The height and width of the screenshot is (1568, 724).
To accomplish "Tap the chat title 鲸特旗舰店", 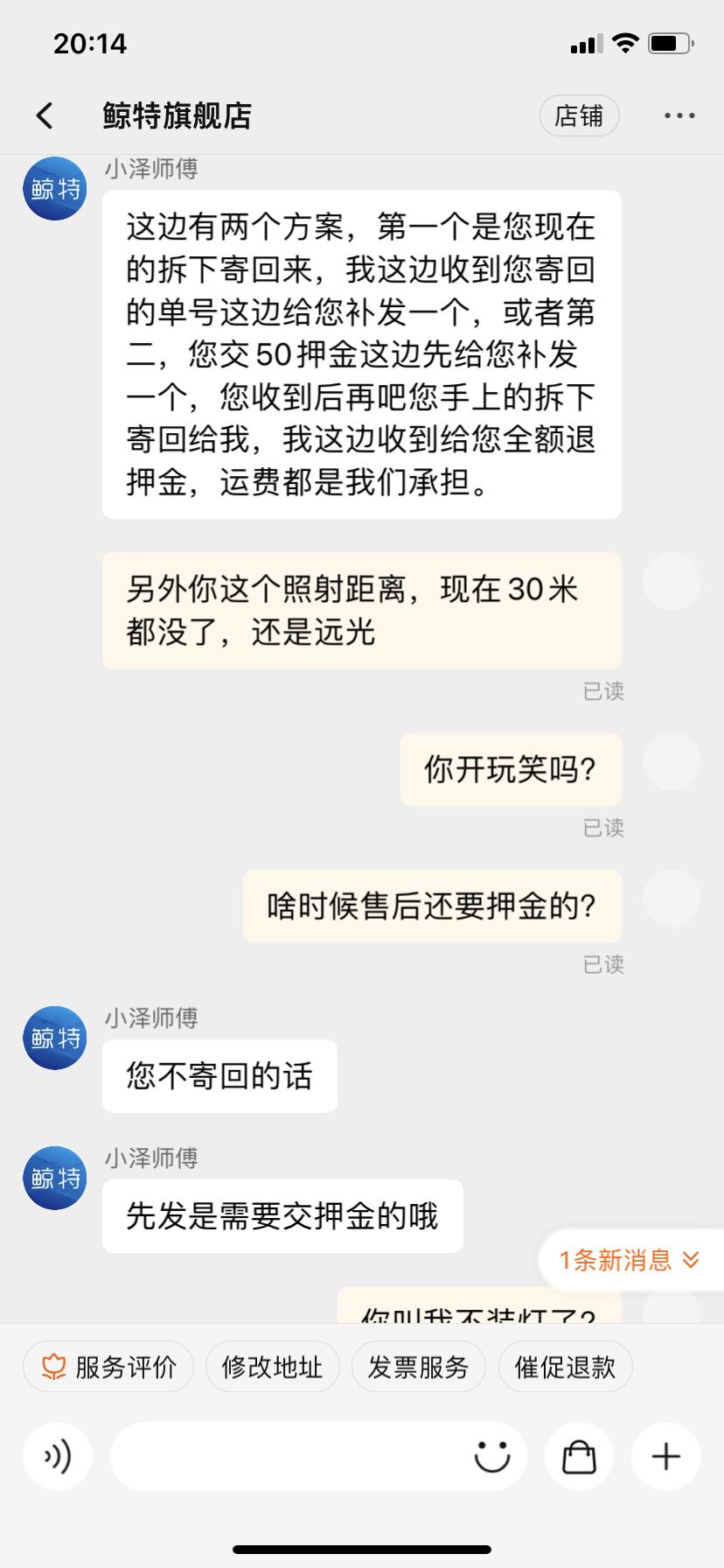I will (177, 115).
